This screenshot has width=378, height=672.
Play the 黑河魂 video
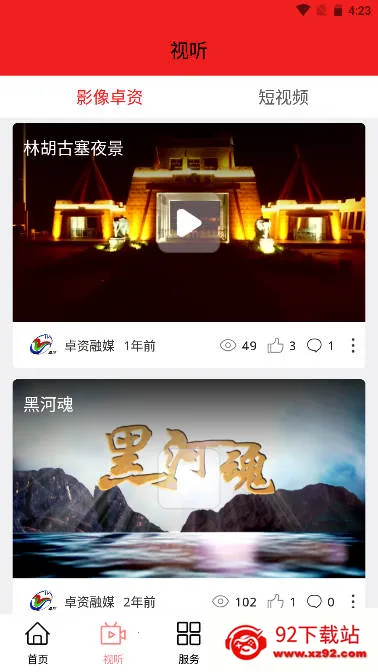point(189,478)
